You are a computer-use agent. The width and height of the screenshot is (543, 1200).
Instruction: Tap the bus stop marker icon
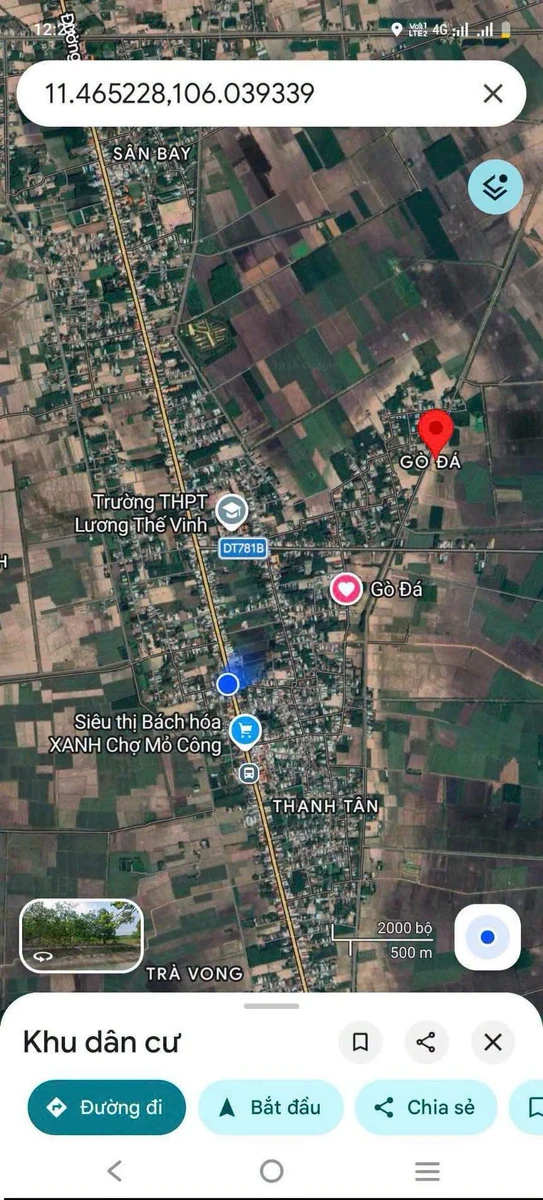(x=247, y=773)
